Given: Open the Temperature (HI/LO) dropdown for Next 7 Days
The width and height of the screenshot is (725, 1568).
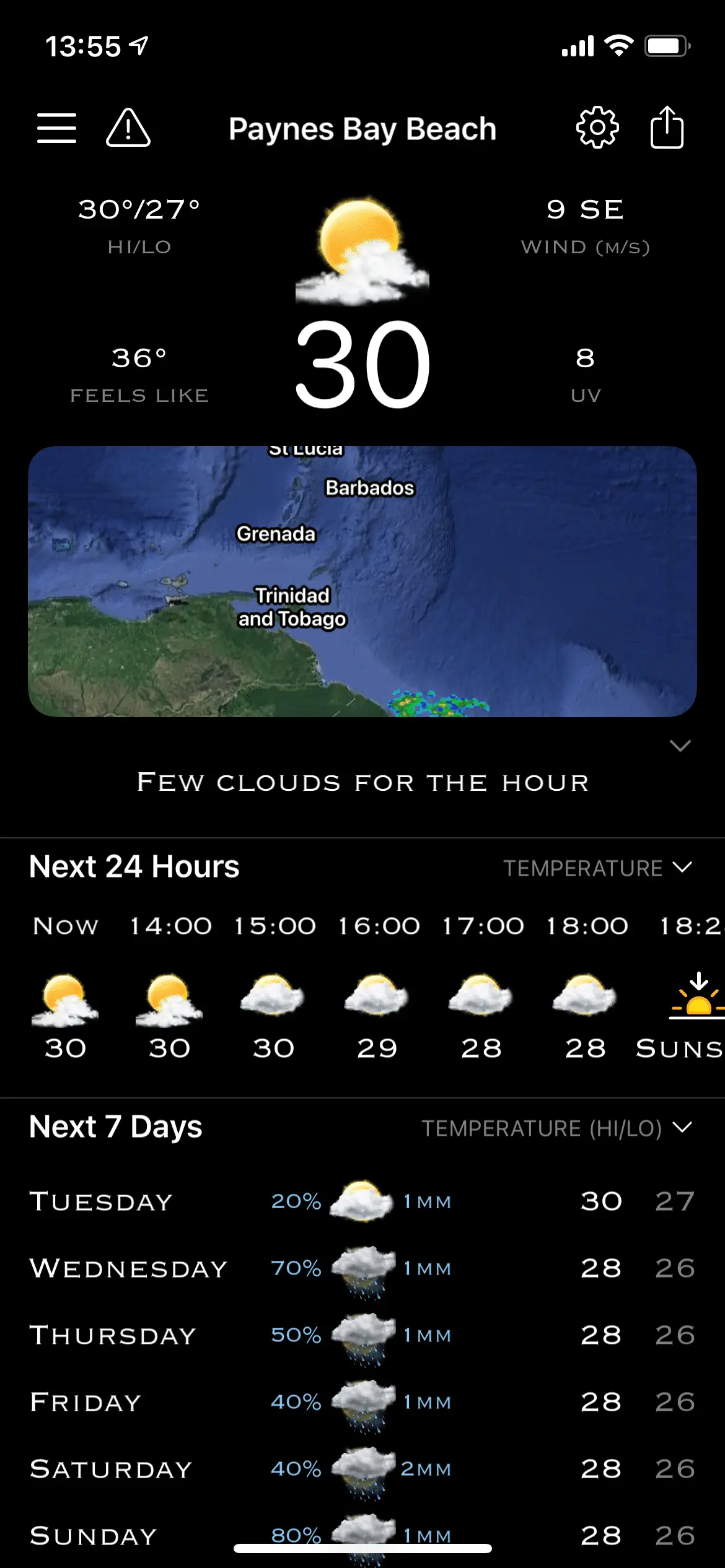Looking at the screenshot, I should pos(556,1128).
